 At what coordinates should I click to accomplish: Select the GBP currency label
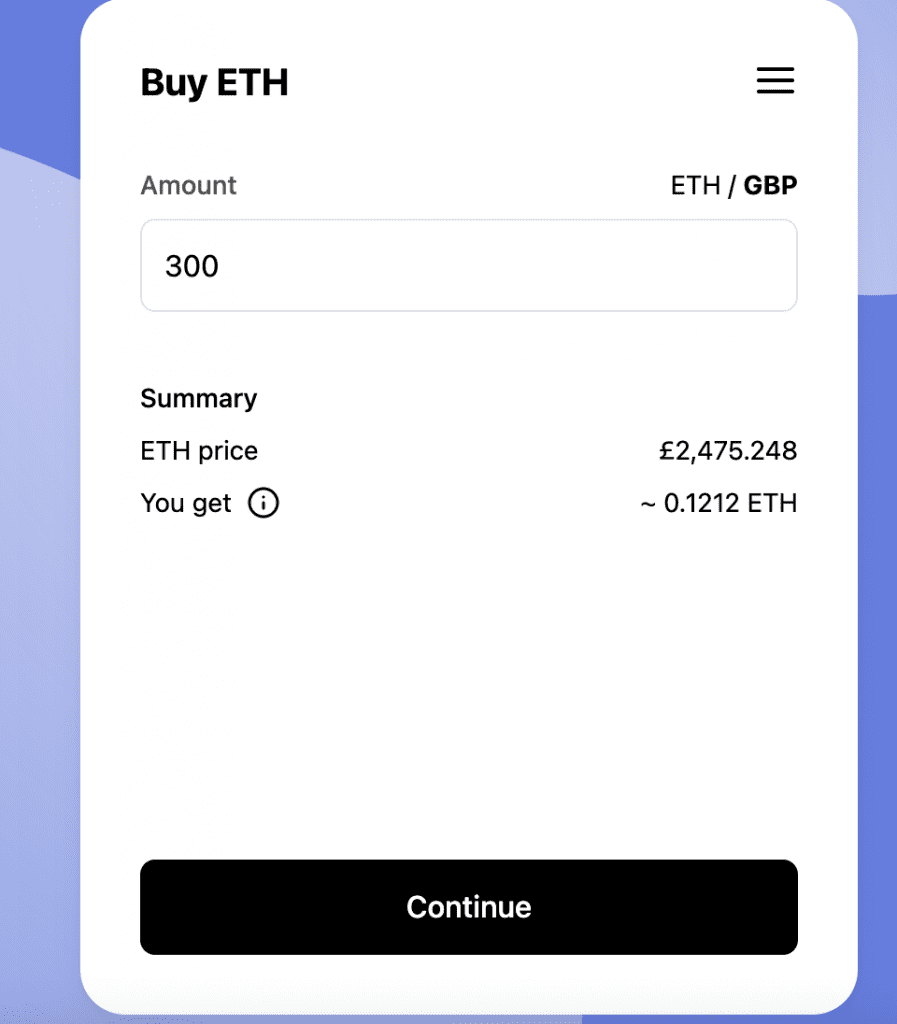pyautogui.click(x=771, y=185)
